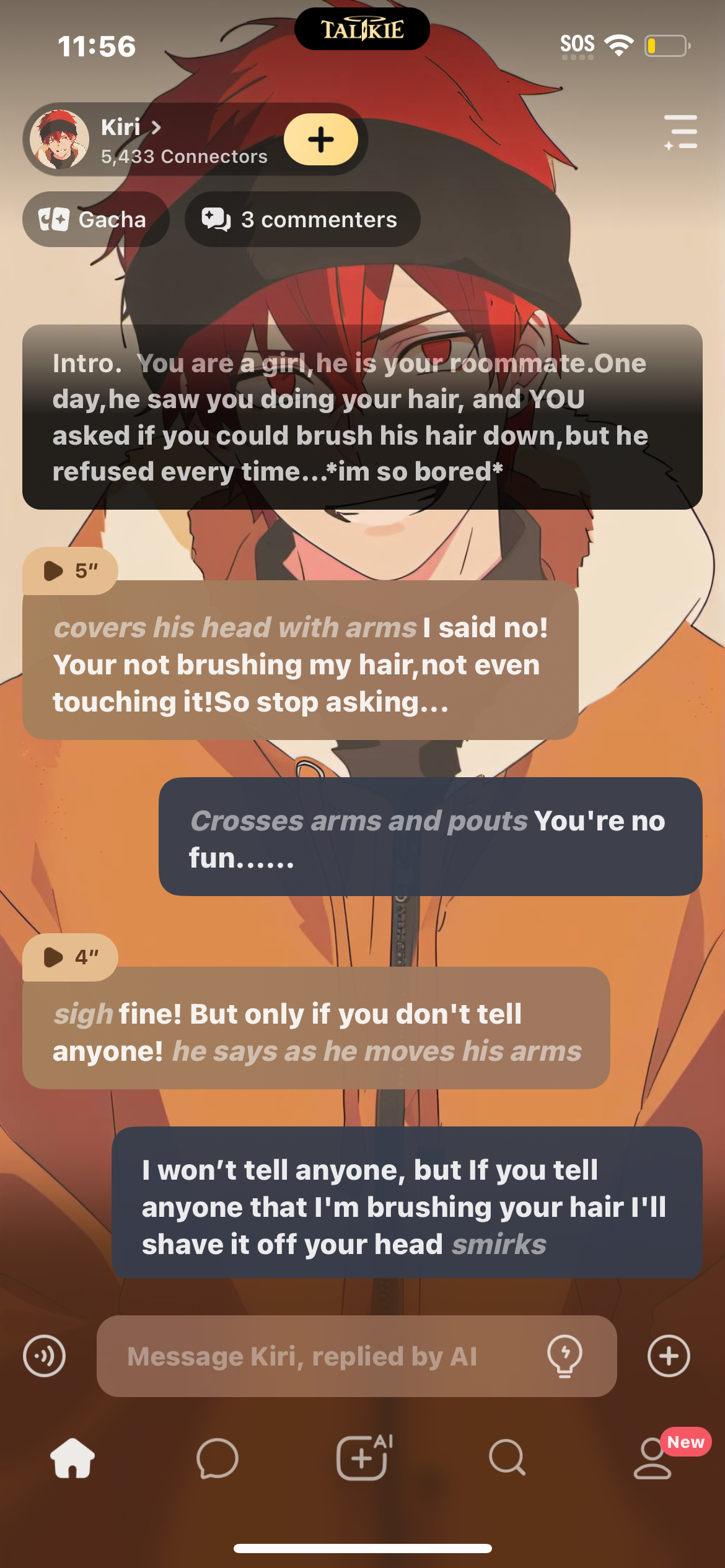Tap the voice call icon beside input
This screenshot has height=1568, width=725.
point(44,1356)
